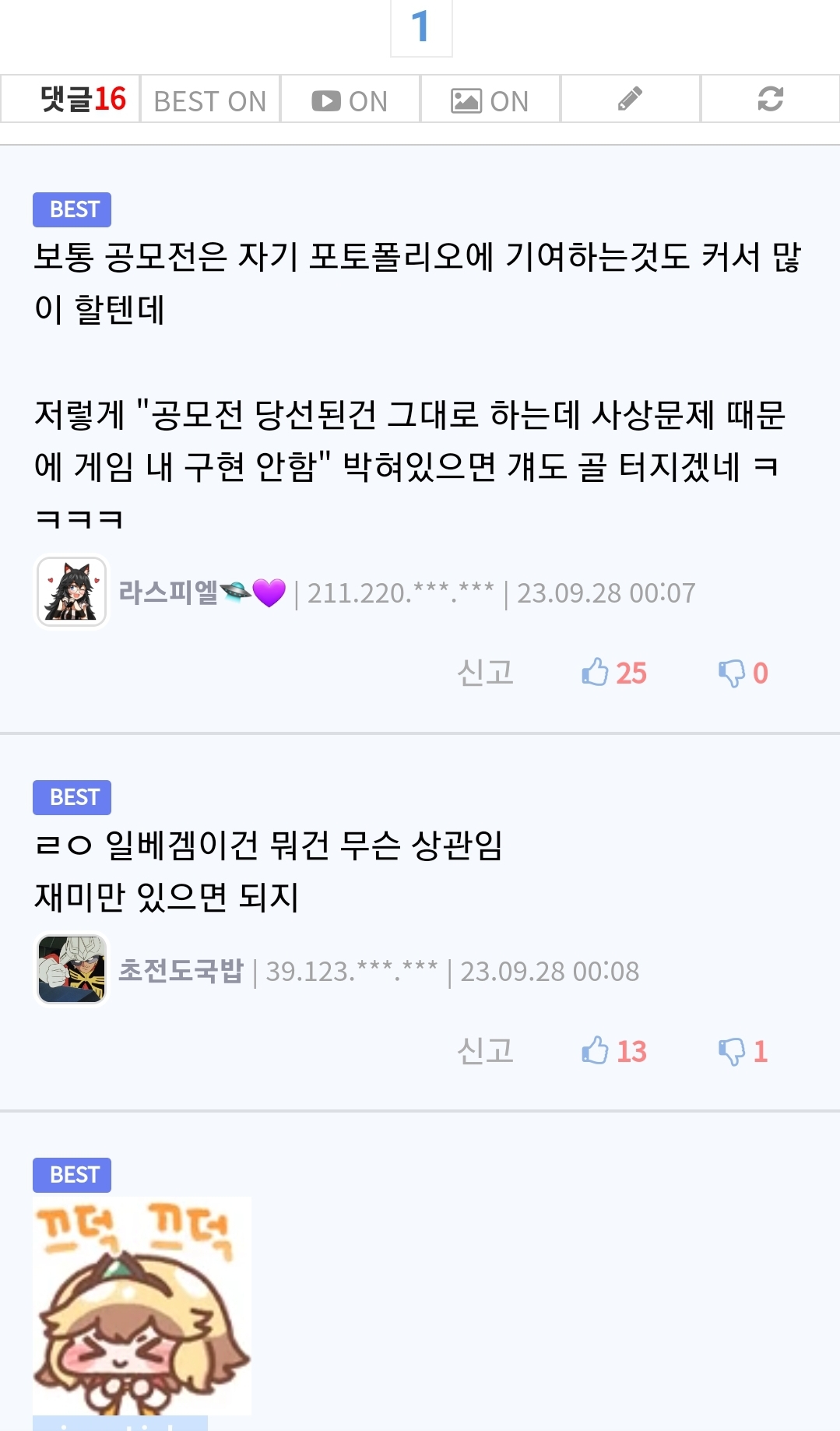This screenshot has width=840, height=1431.
Task: Open 초전도국밥's profile
Action: [x=181, y=971]
